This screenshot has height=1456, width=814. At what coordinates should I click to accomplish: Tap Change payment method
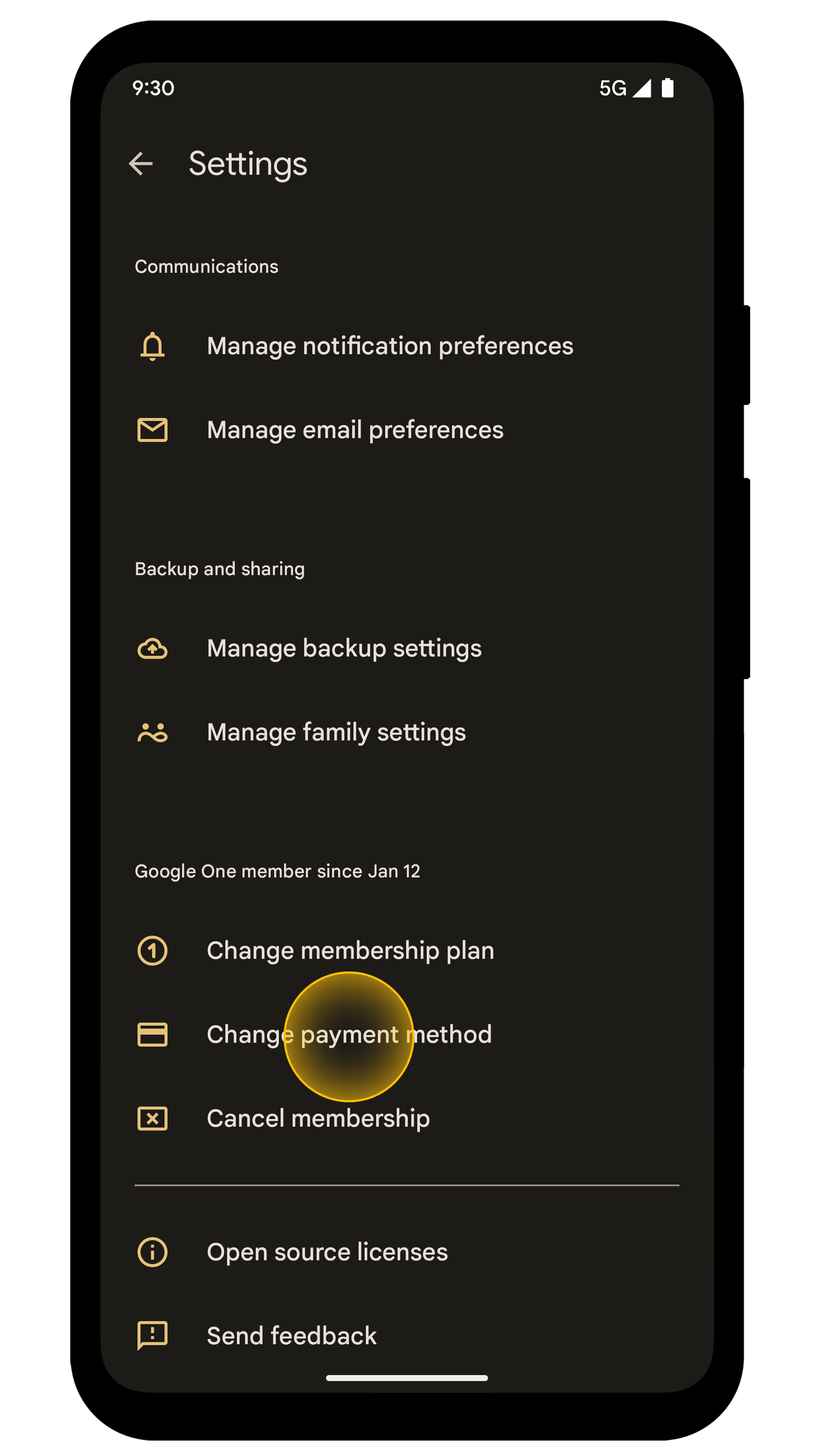point(349,1035)
